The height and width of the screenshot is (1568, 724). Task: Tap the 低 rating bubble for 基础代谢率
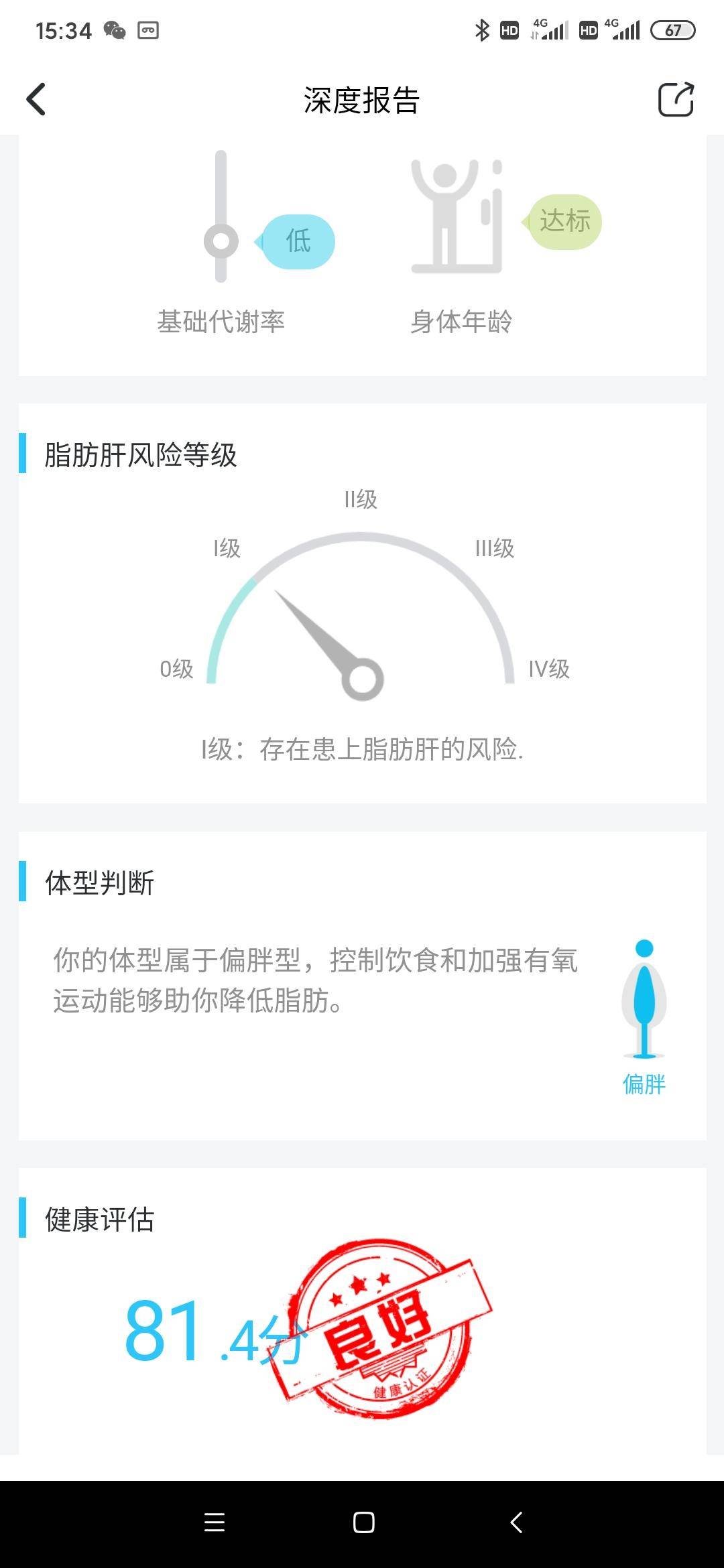click(x=298, y=241)
